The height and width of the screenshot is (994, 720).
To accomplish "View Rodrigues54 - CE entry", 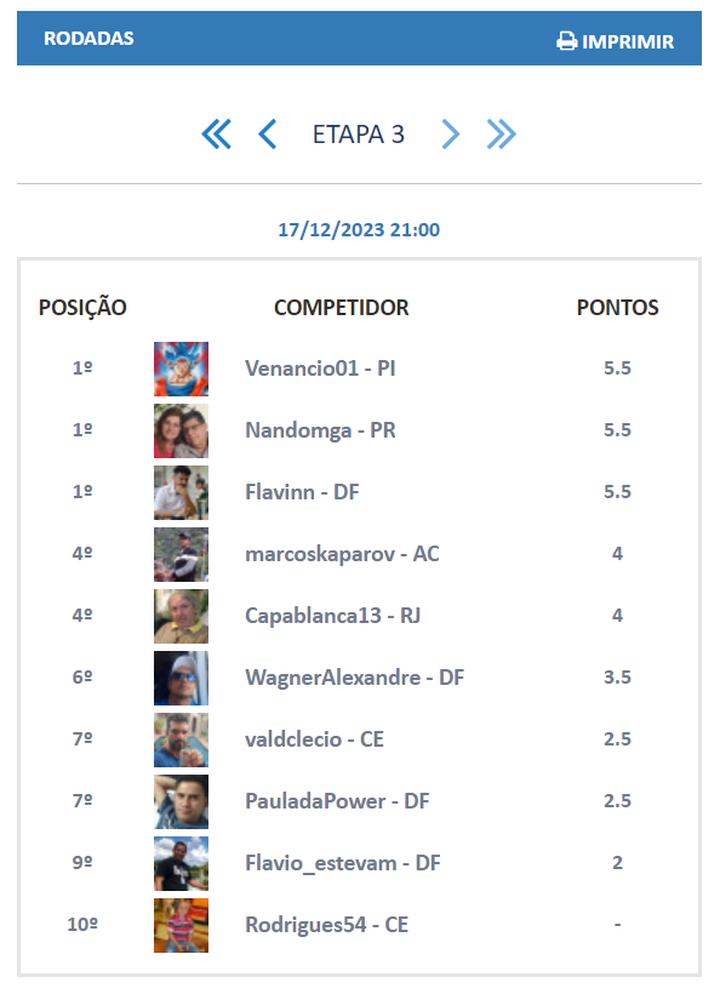I will (326, 926).
